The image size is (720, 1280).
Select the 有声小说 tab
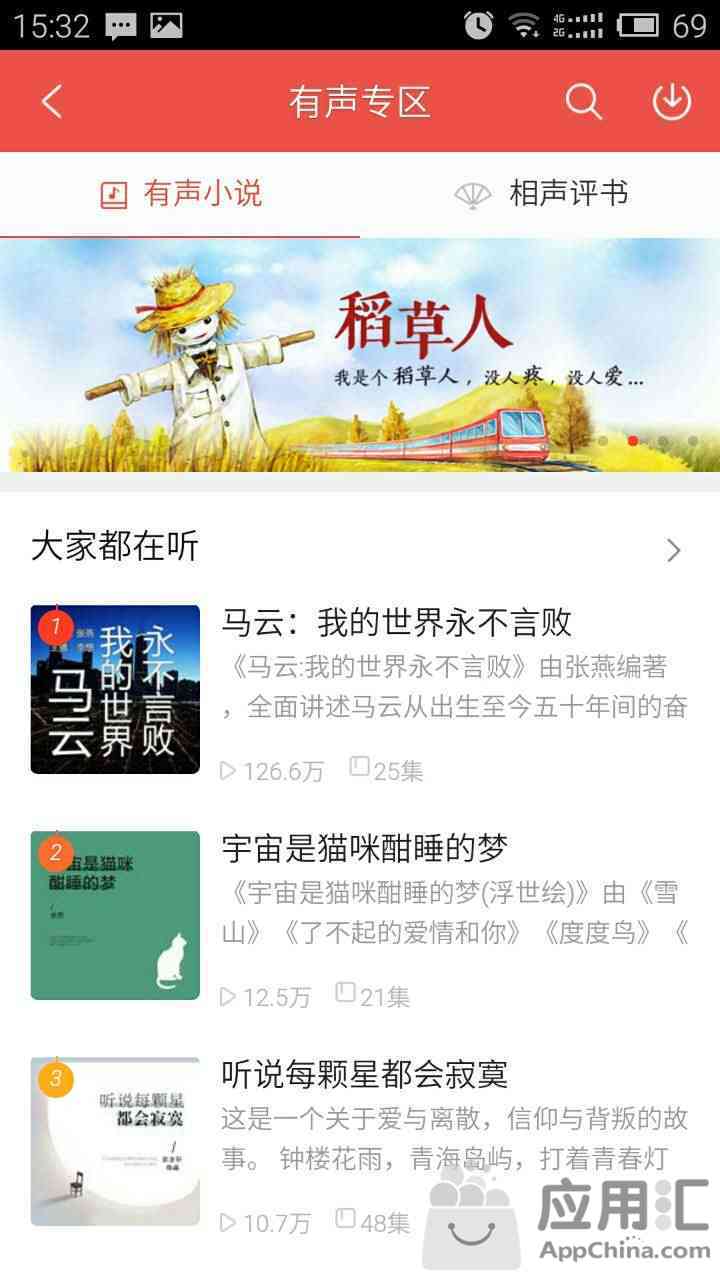(x=180, y=194)
